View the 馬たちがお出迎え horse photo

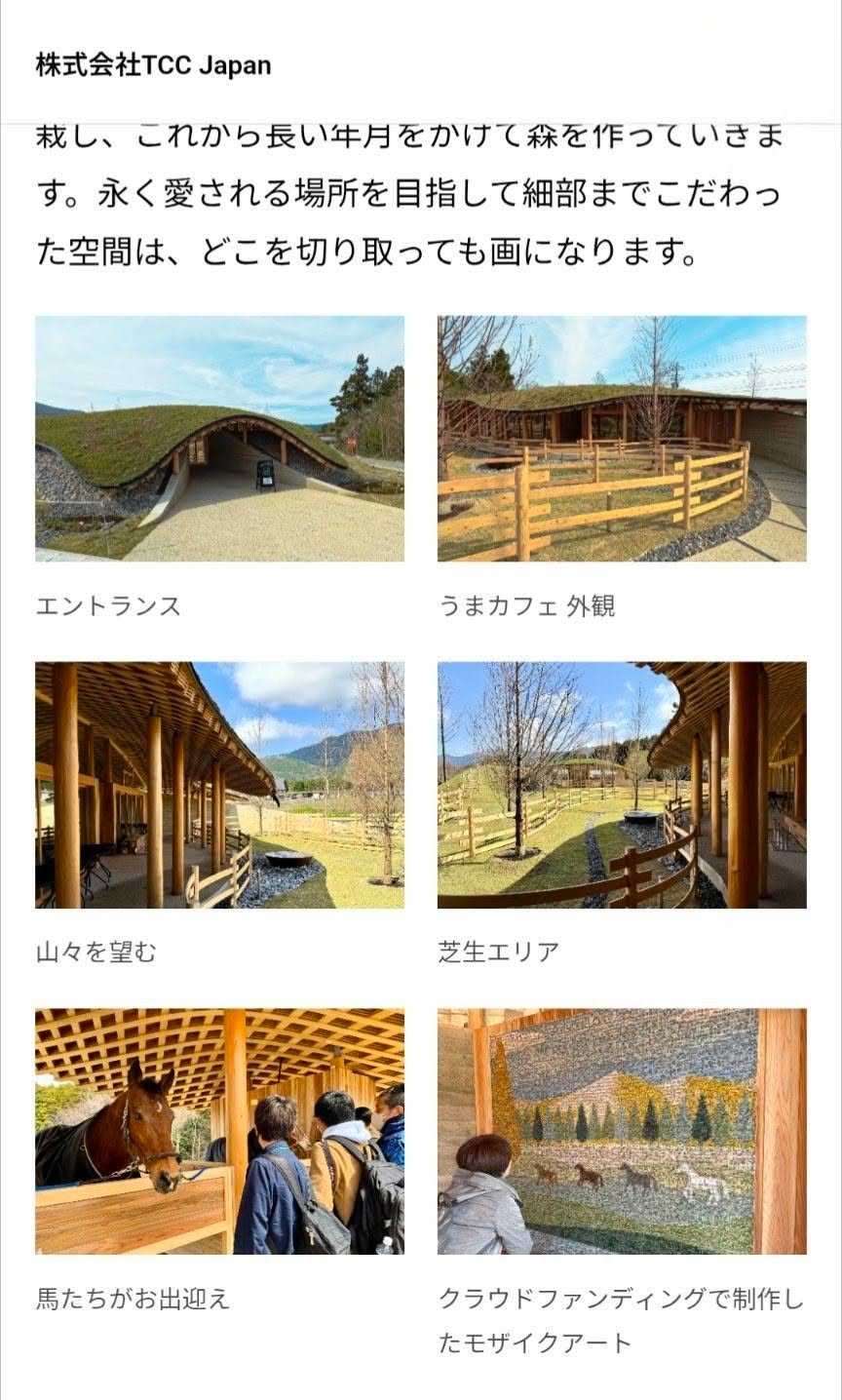point(219,1131)
